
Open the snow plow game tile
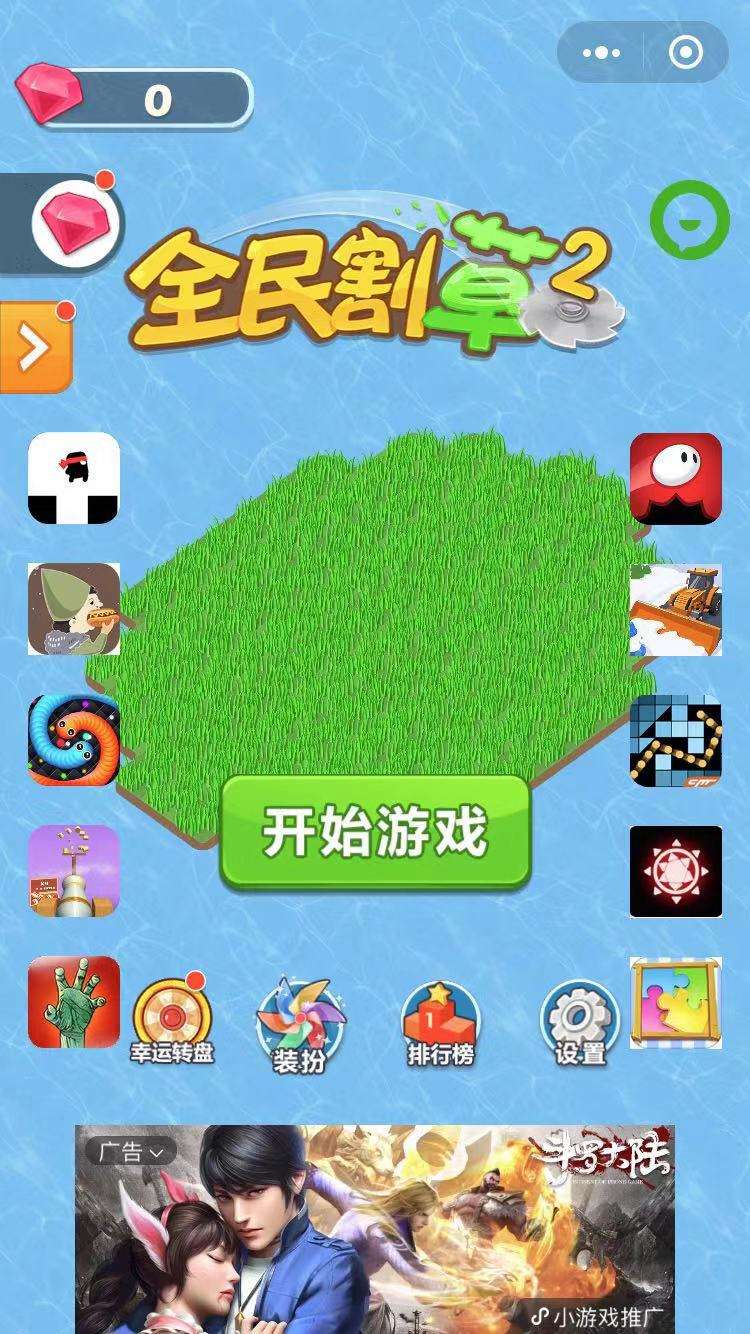point(675,610)
